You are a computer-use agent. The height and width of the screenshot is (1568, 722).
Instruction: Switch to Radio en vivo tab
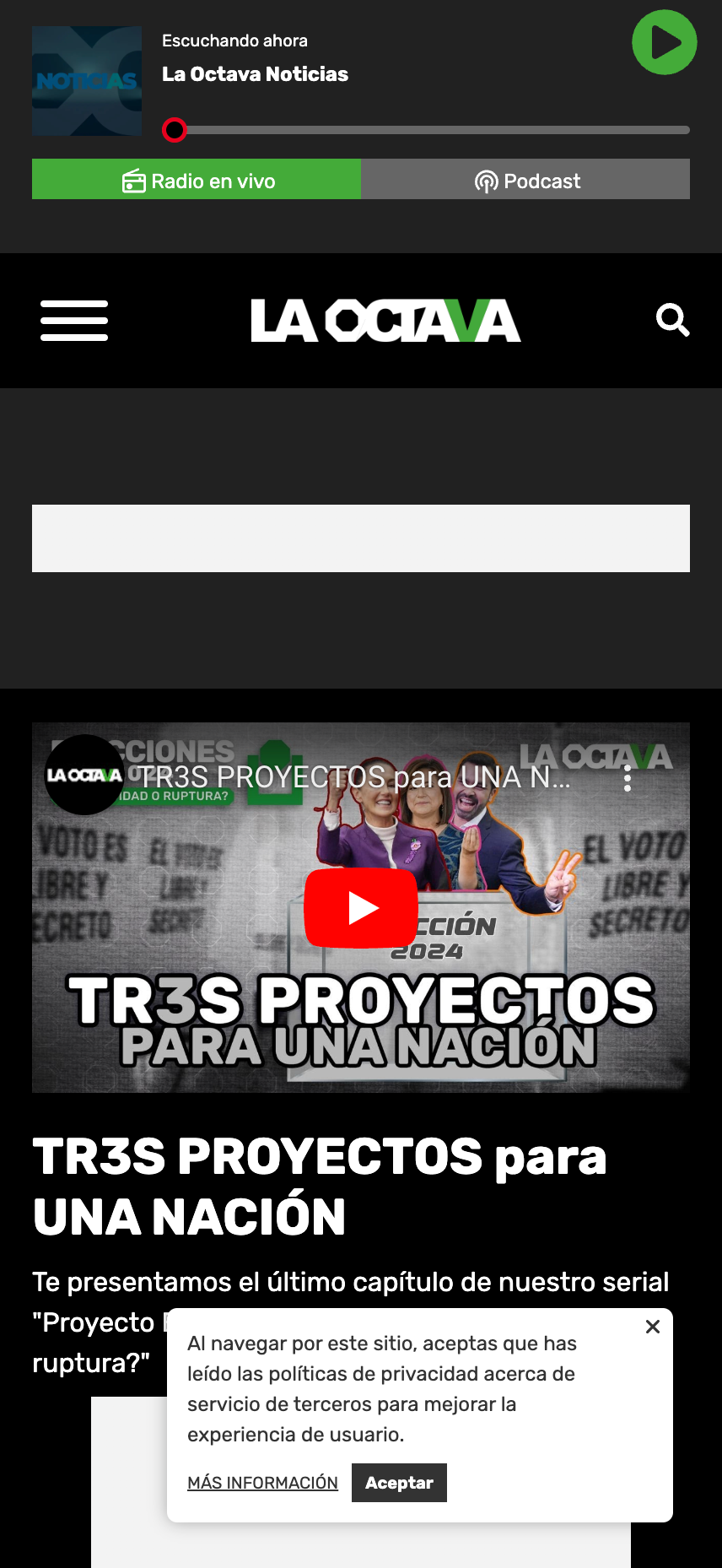[x=197, y=180]
